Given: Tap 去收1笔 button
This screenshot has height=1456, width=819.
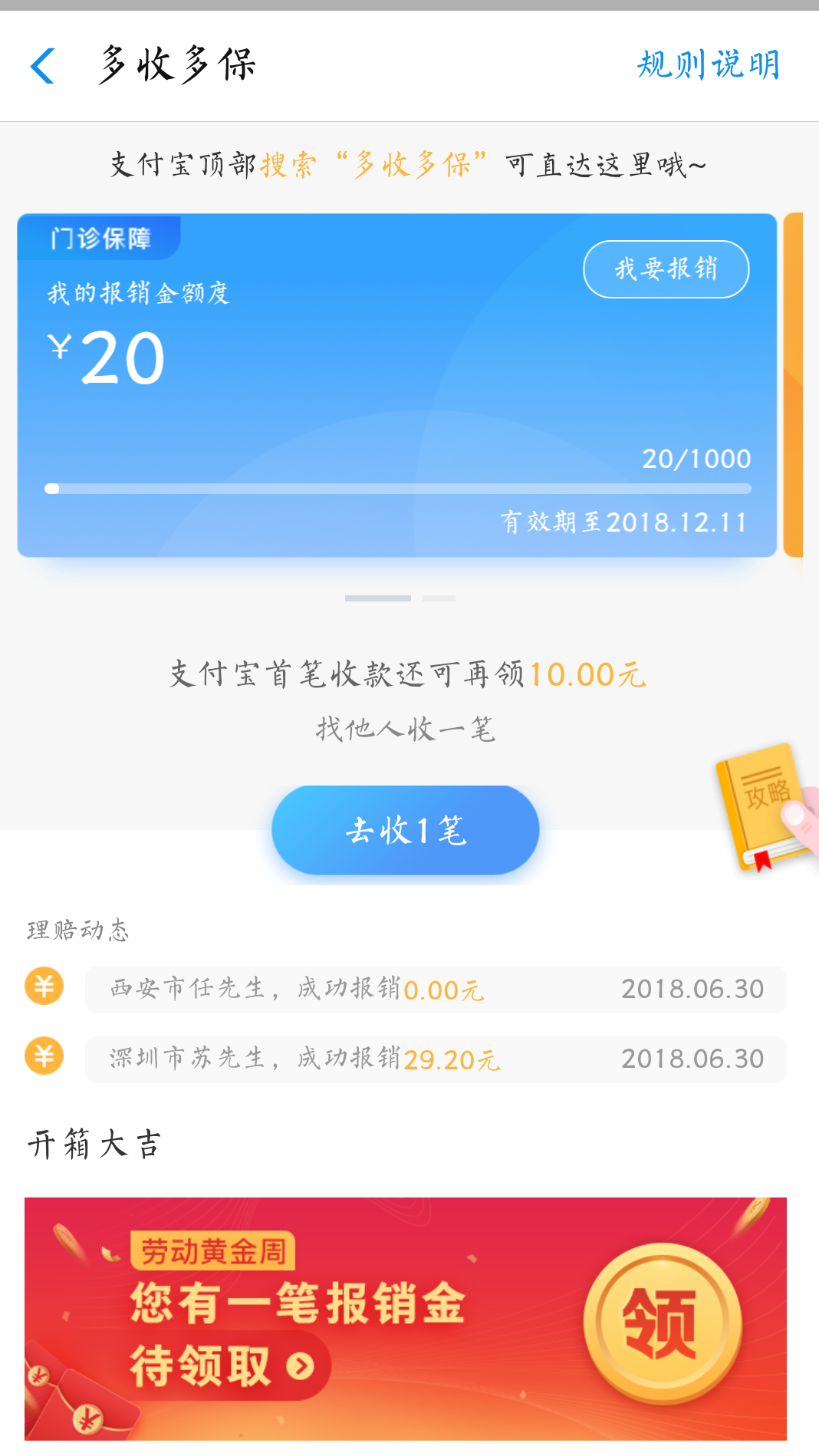Looking at the screenshot, I should (x=406, y=830).
